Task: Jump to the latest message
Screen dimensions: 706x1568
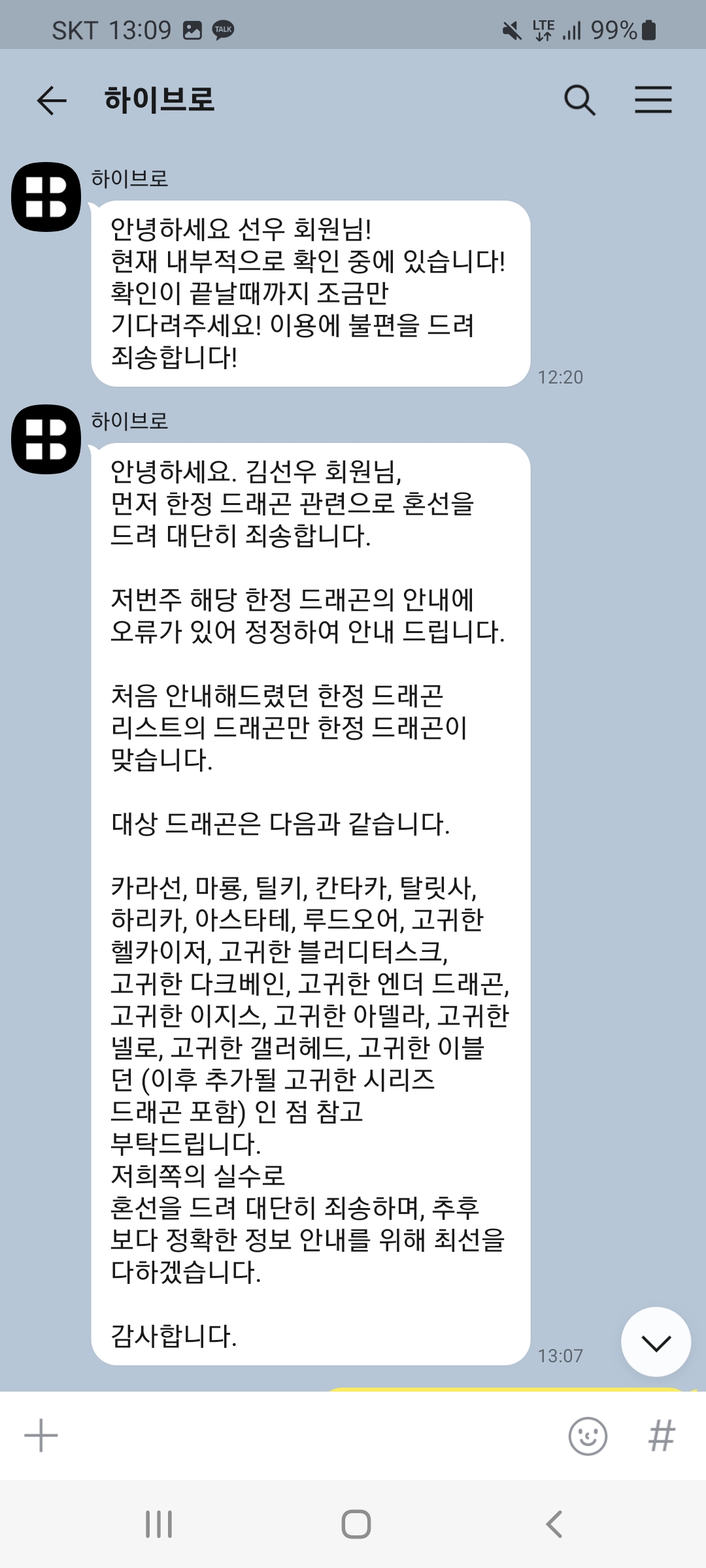Action: tap(656, 1343)
